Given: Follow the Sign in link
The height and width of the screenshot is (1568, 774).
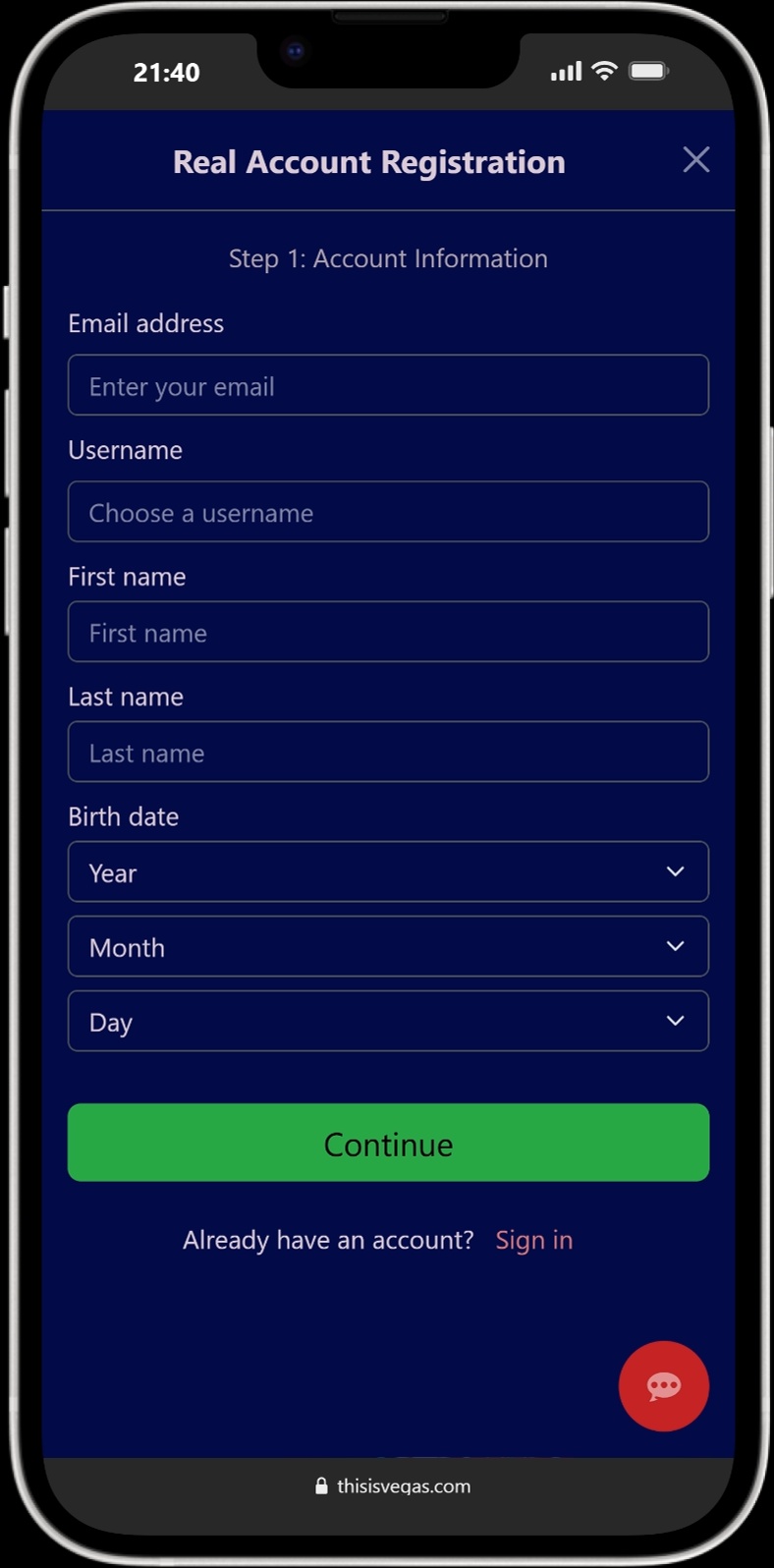Looking at the screenshot, I should (533, 1240).
